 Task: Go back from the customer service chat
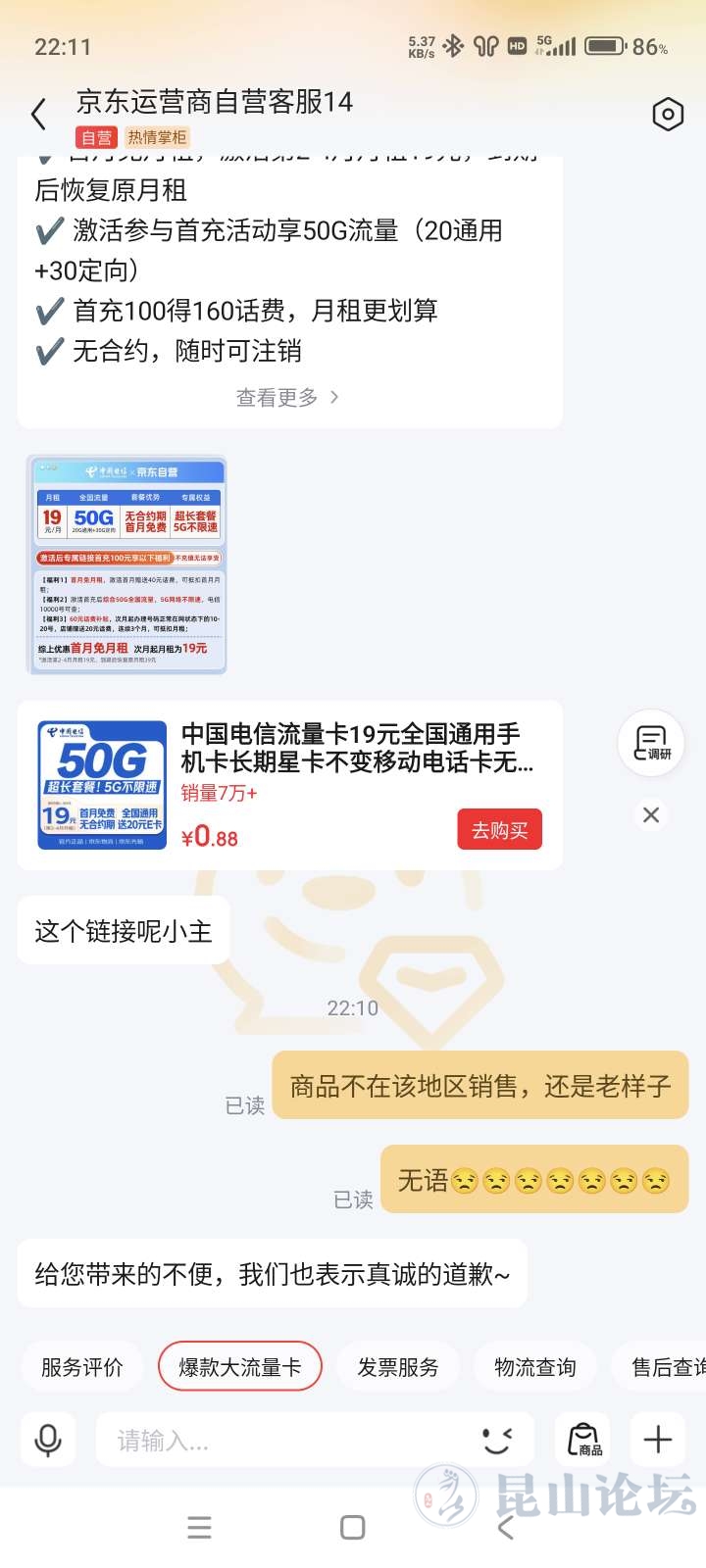(39, 115)
